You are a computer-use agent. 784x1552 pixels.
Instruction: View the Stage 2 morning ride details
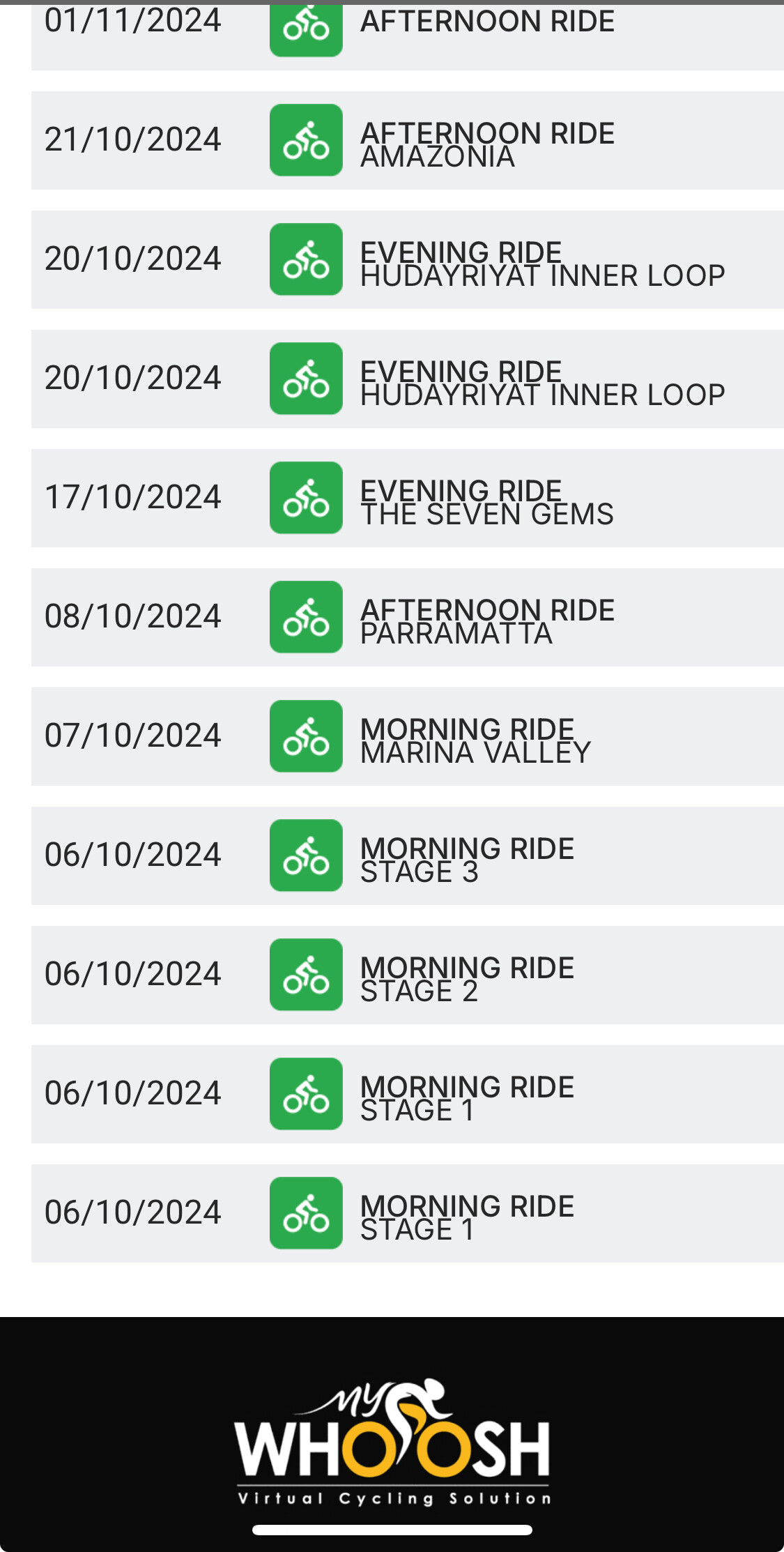pos(408,975)
